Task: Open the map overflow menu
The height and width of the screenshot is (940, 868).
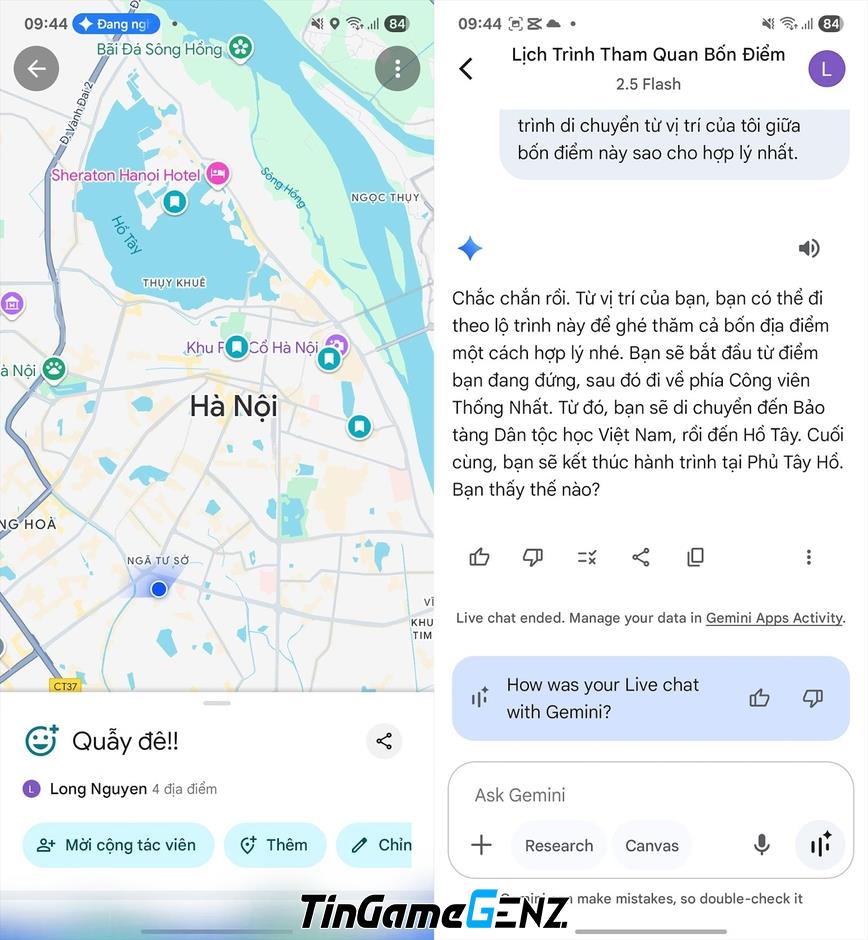Action: (397, 68)
